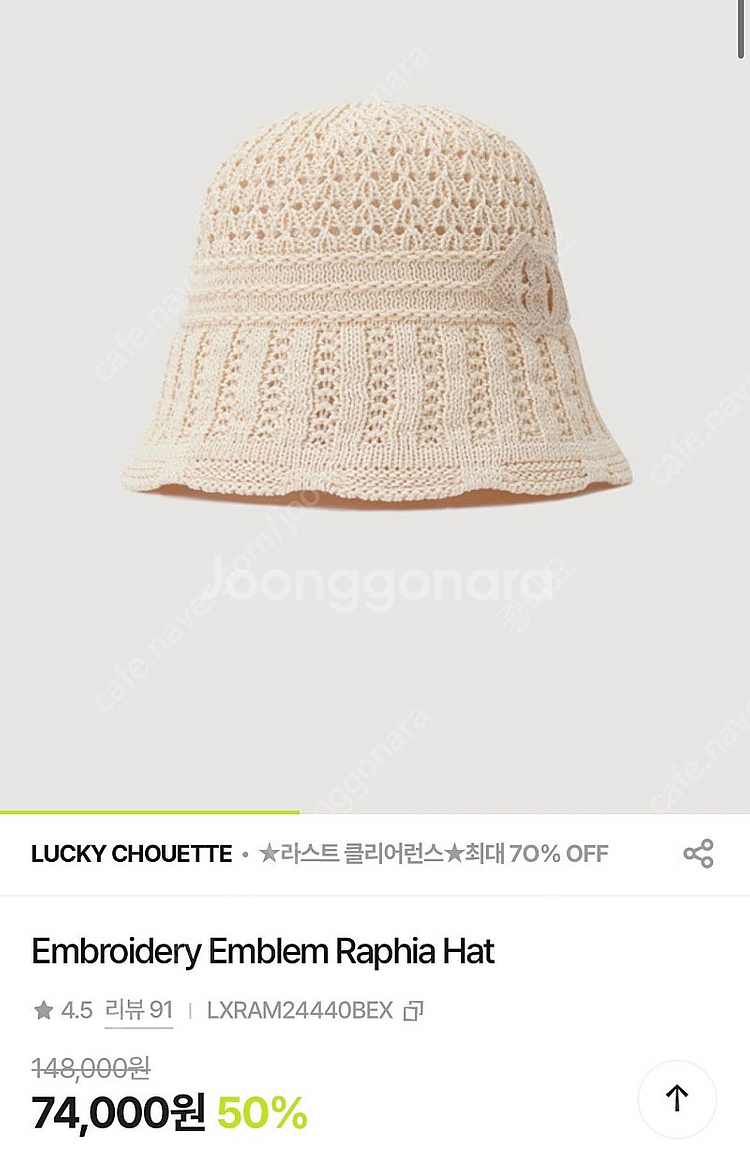Jump back to the top of the page
Screen dimensions: 750x1168
pyautogui.click(x=677, y=1098)
